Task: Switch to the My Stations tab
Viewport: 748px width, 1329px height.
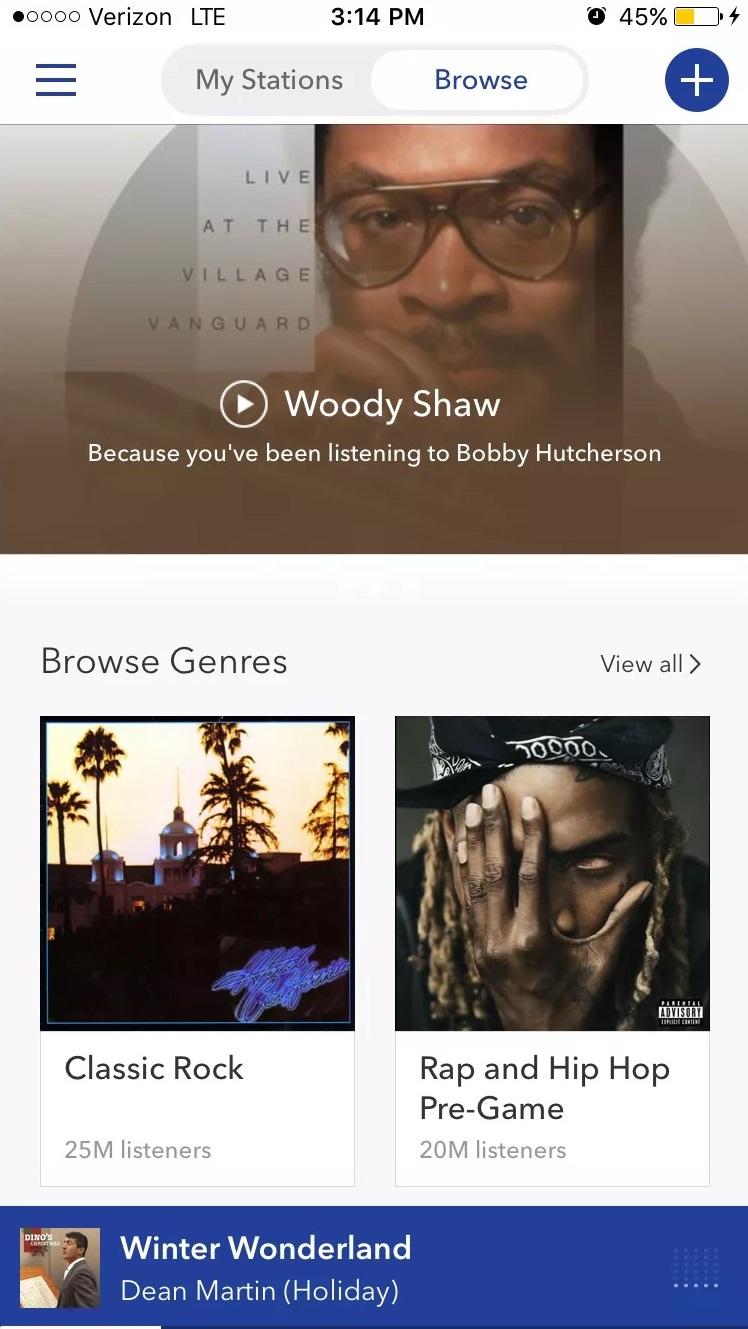Action: point(269,80)
